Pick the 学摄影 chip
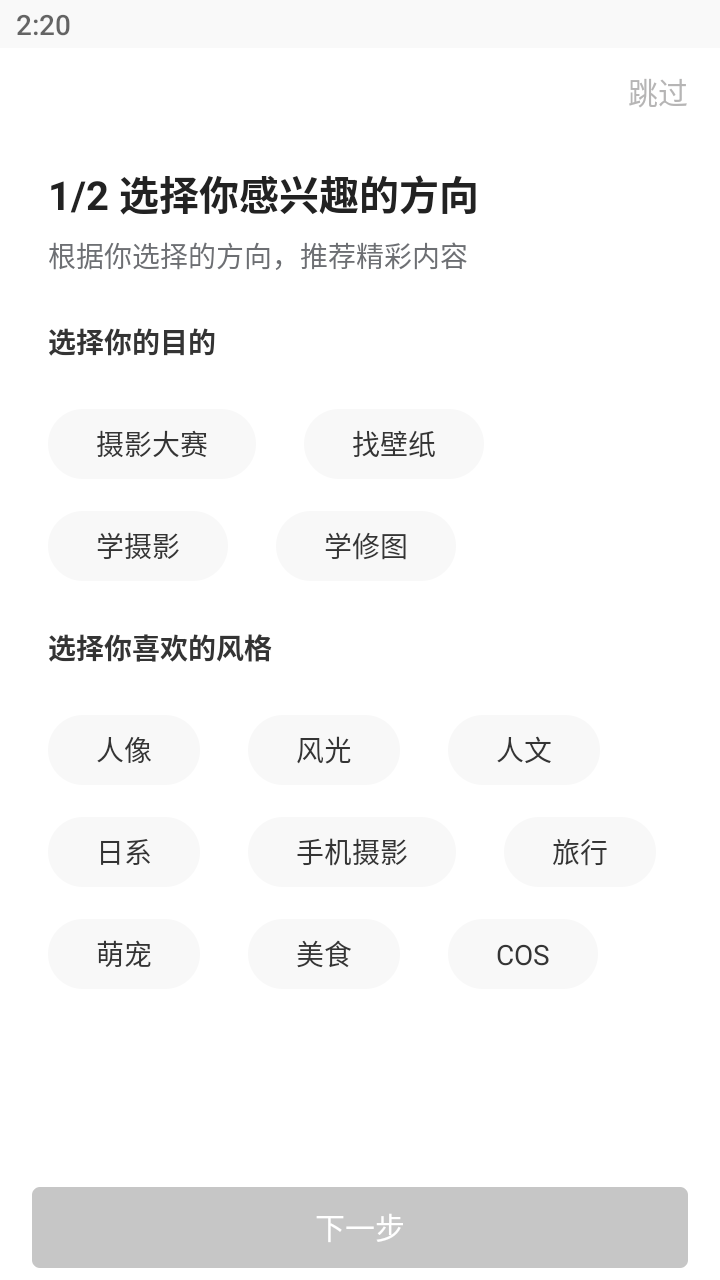The height and width of the screenshot is (1280, 720). tap(138, 546)
